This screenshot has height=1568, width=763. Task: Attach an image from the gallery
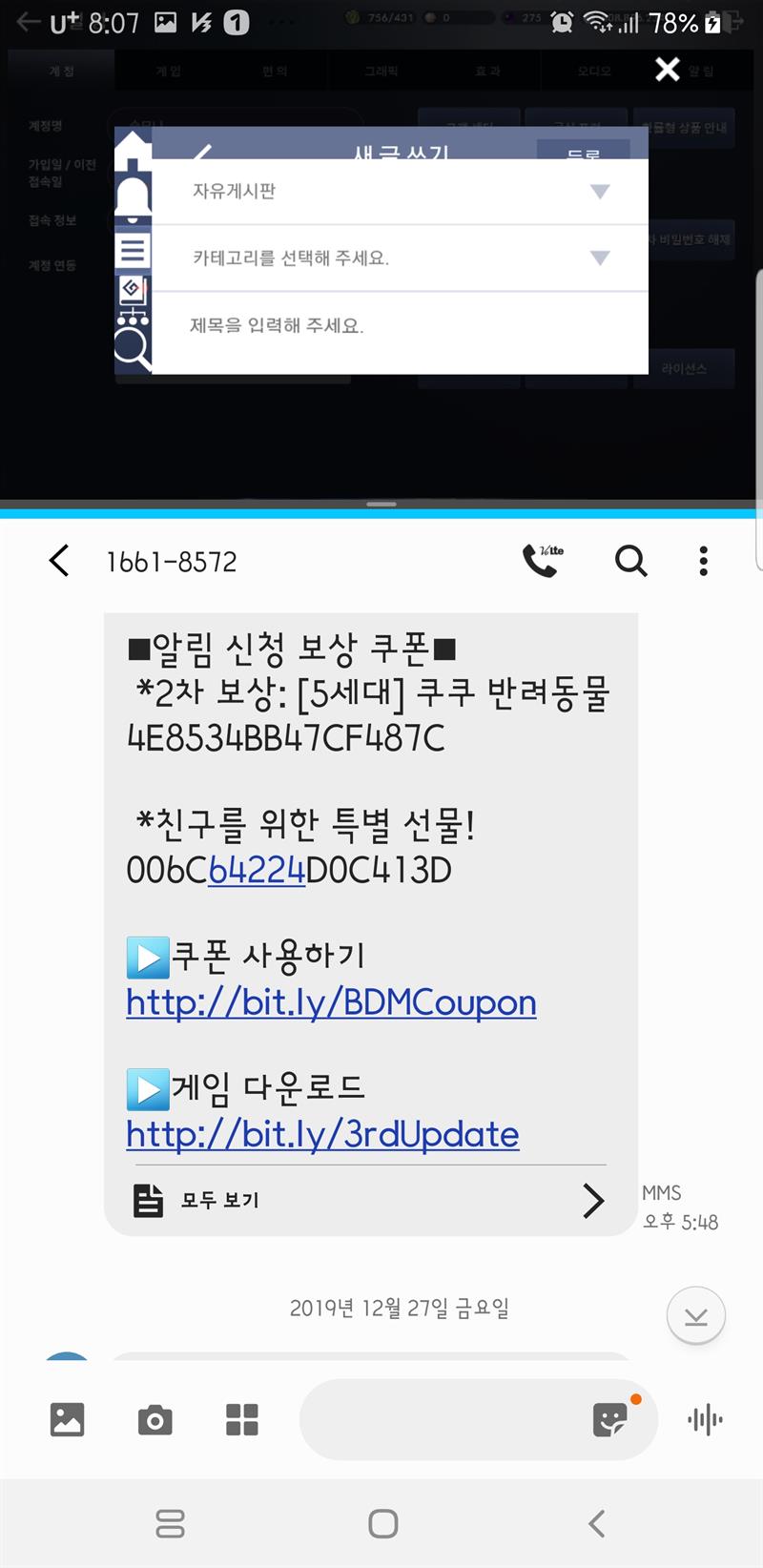click(67, 1420)
